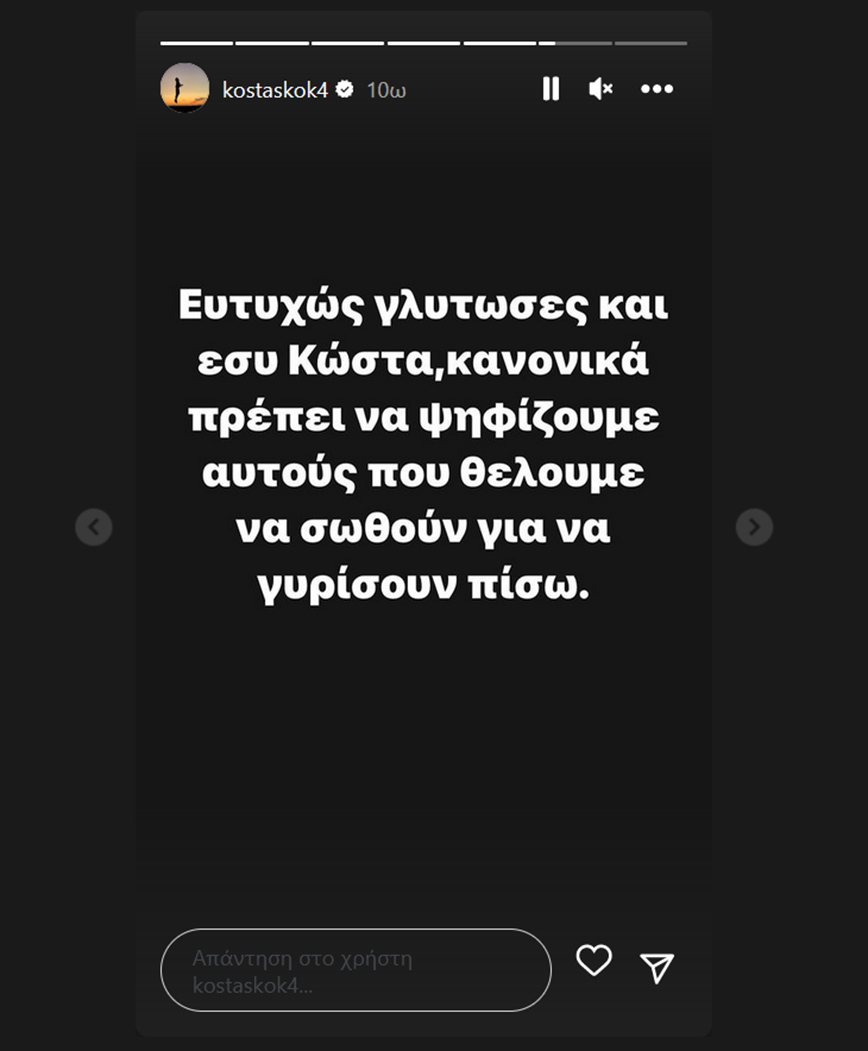Viewport: 868px width, 1051px height.
Task: Go to the next story
Action: [754, 526]
